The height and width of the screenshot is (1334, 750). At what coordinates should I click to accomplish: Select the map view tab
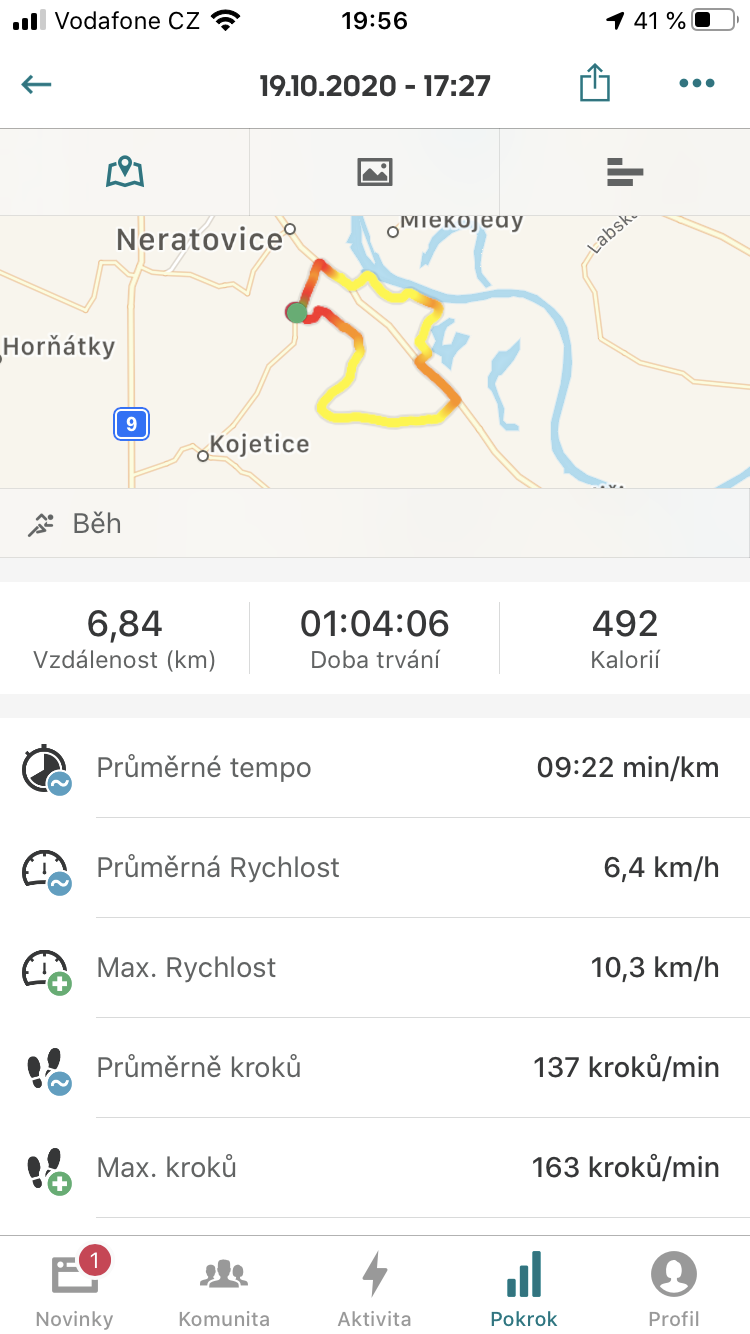[125, 172]
